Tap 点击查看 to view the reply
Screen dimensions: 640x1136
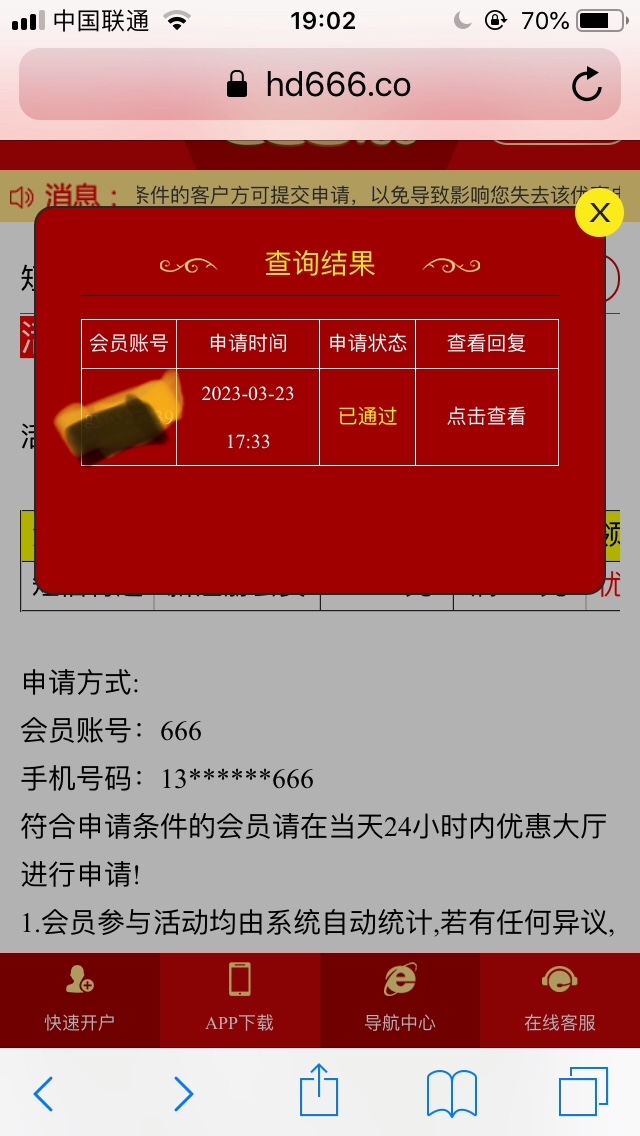pos(486,417)
